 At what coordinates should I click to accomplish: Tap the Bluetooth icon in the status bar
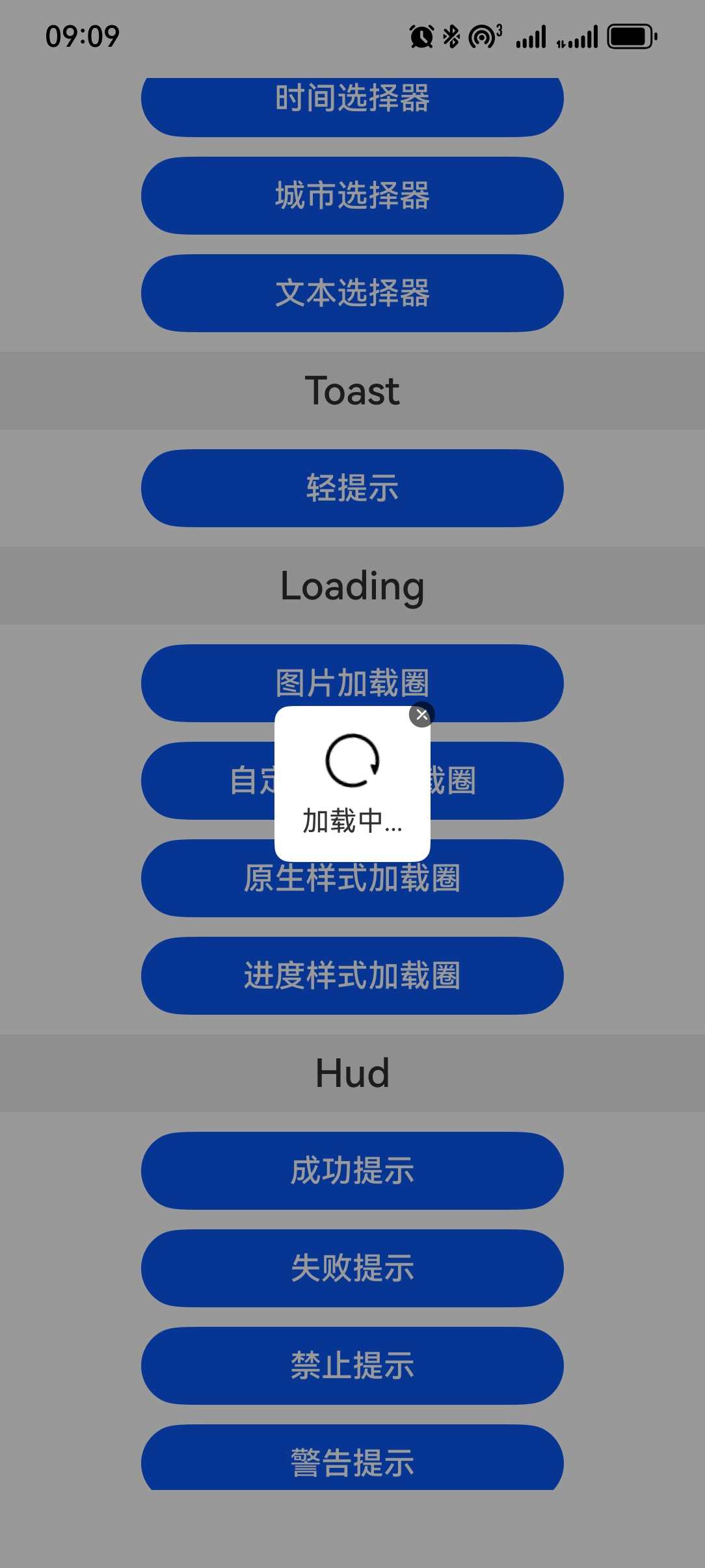point(450,37)
